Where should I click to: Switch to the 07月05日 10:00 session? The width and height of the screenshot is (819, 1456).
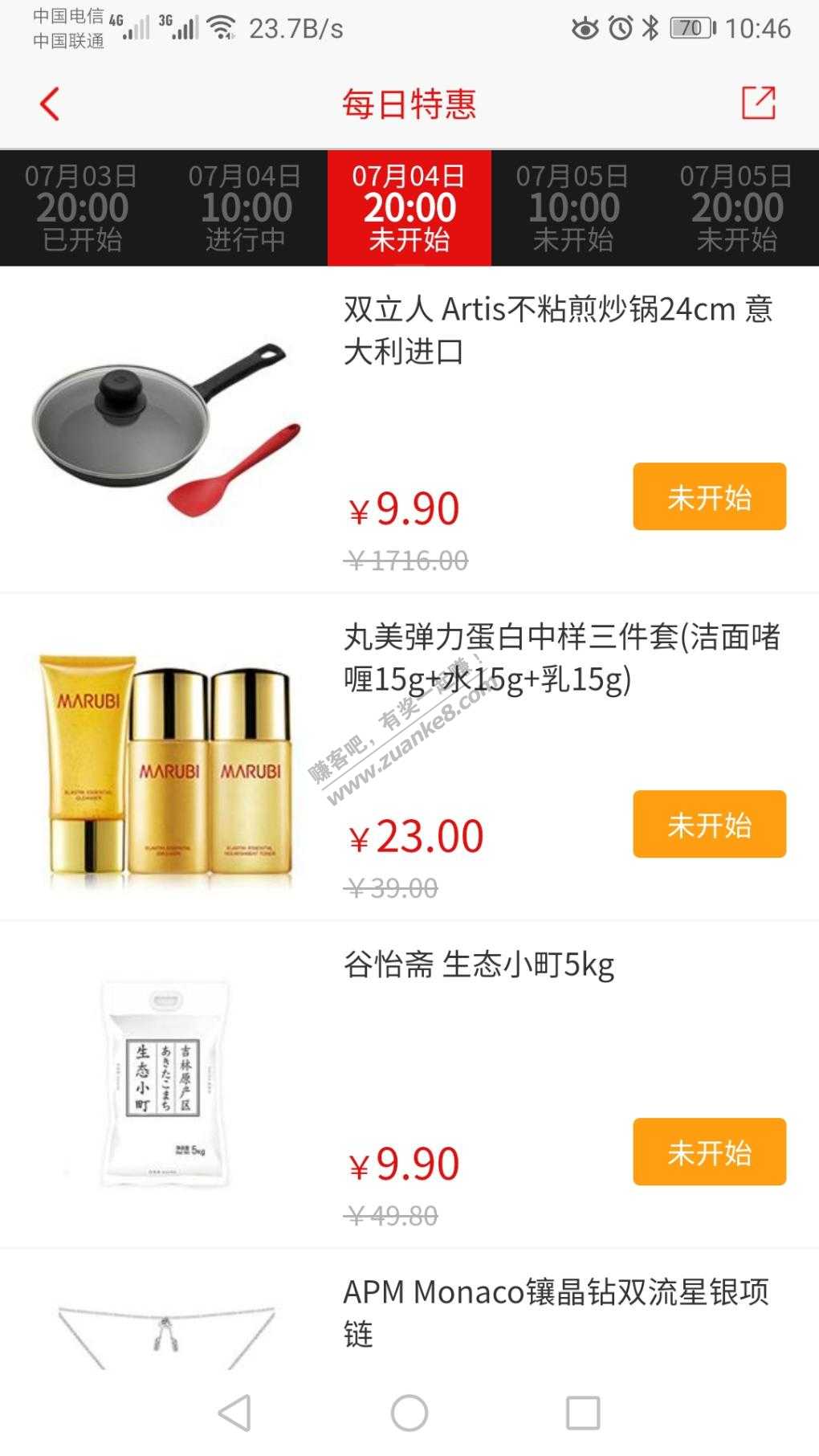point(573,207)
